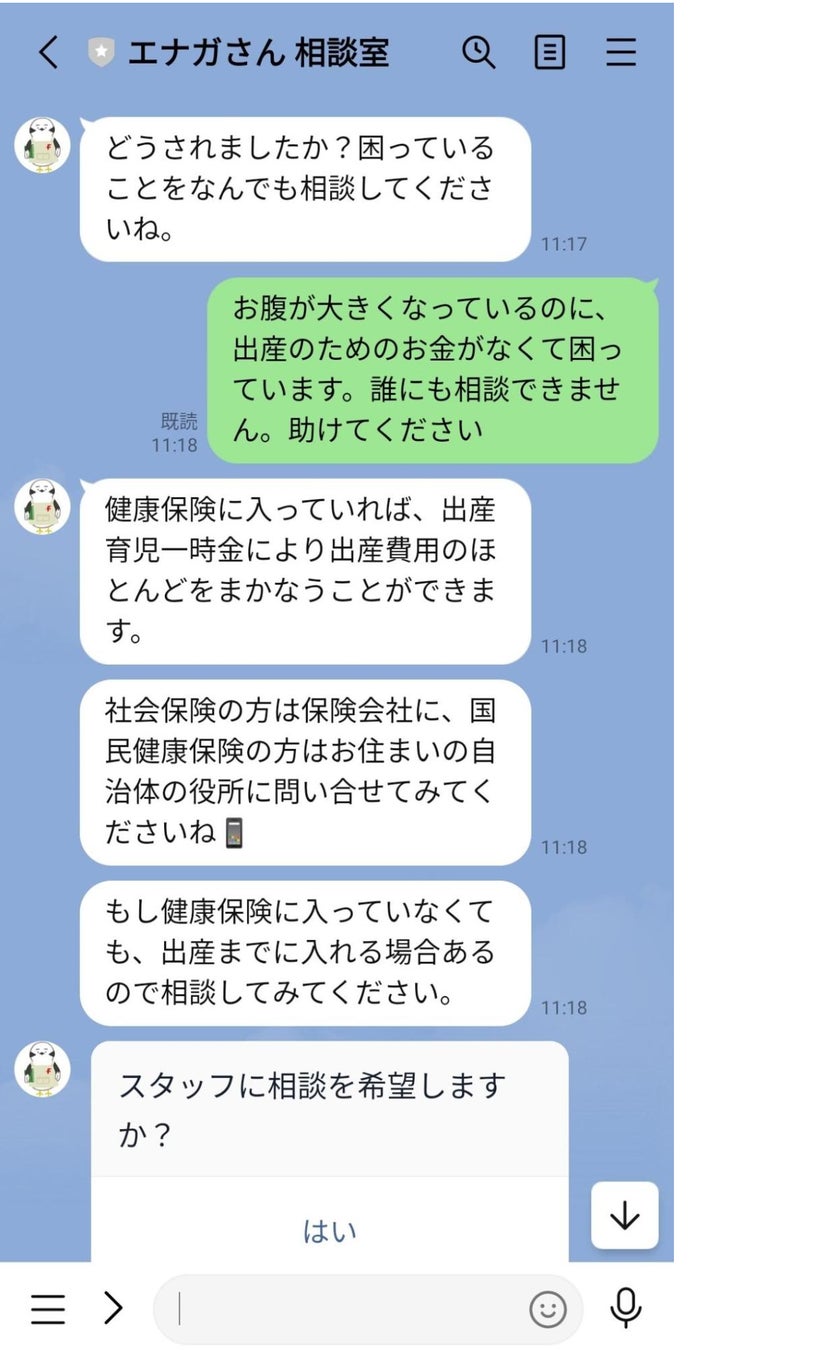The height and width of the screenshot is (1350, 834).
Task: Open the emoji and sticker picker
Action: pos(547,1309)
